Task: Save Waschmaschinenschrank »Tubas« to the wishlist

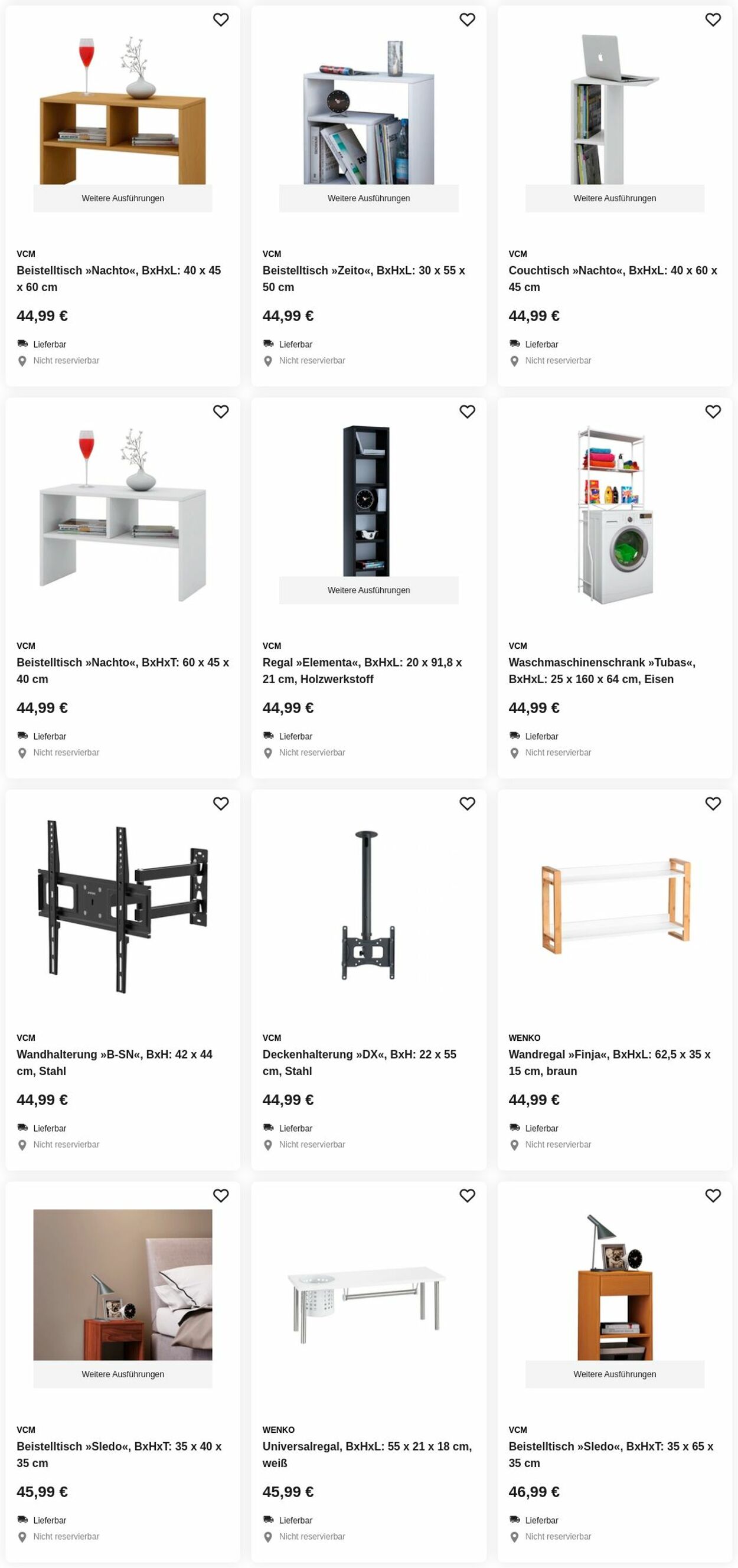Action: (713, 411)
